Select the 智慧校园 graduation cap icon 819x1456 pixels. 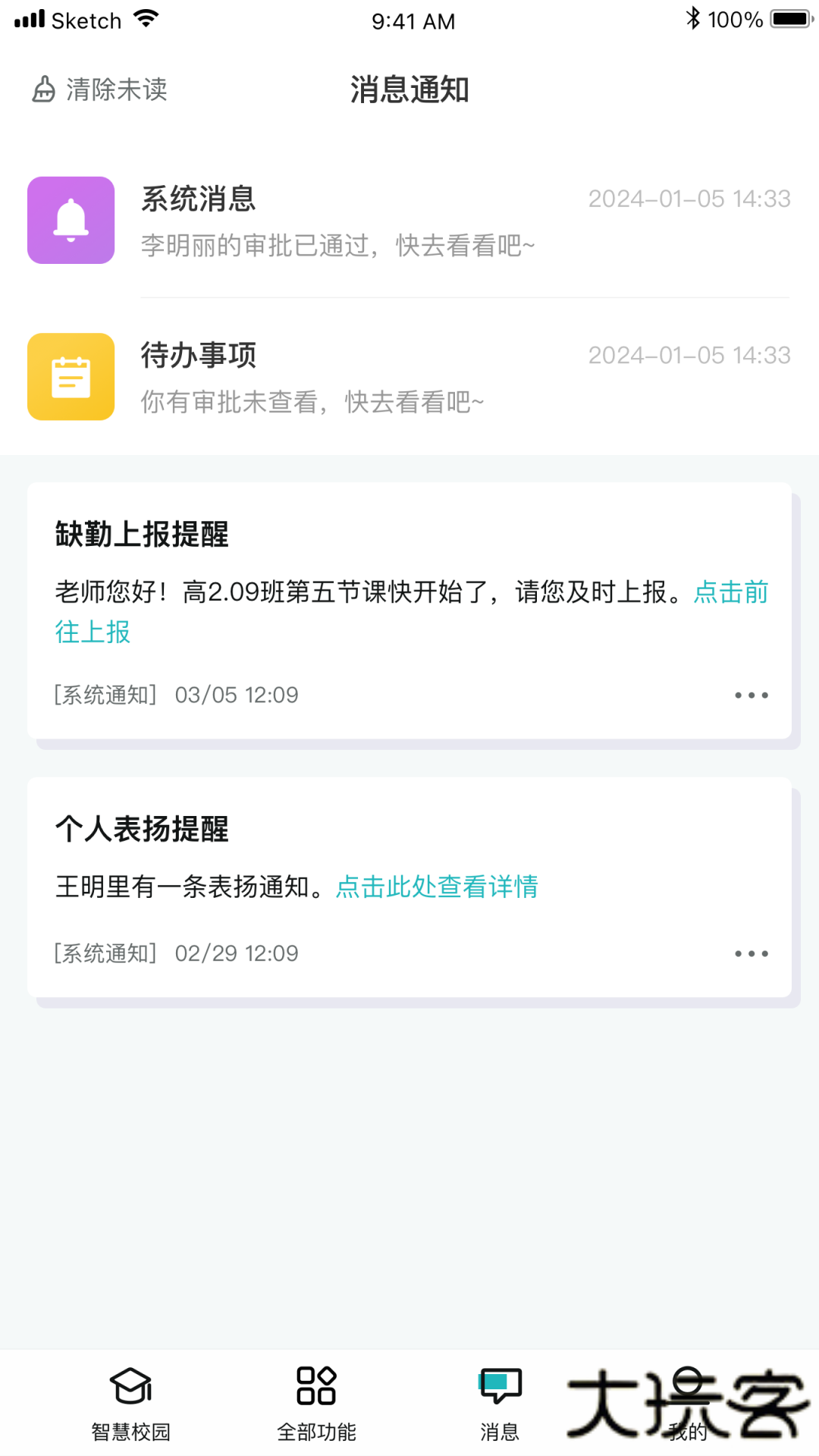coord(130,1385)
